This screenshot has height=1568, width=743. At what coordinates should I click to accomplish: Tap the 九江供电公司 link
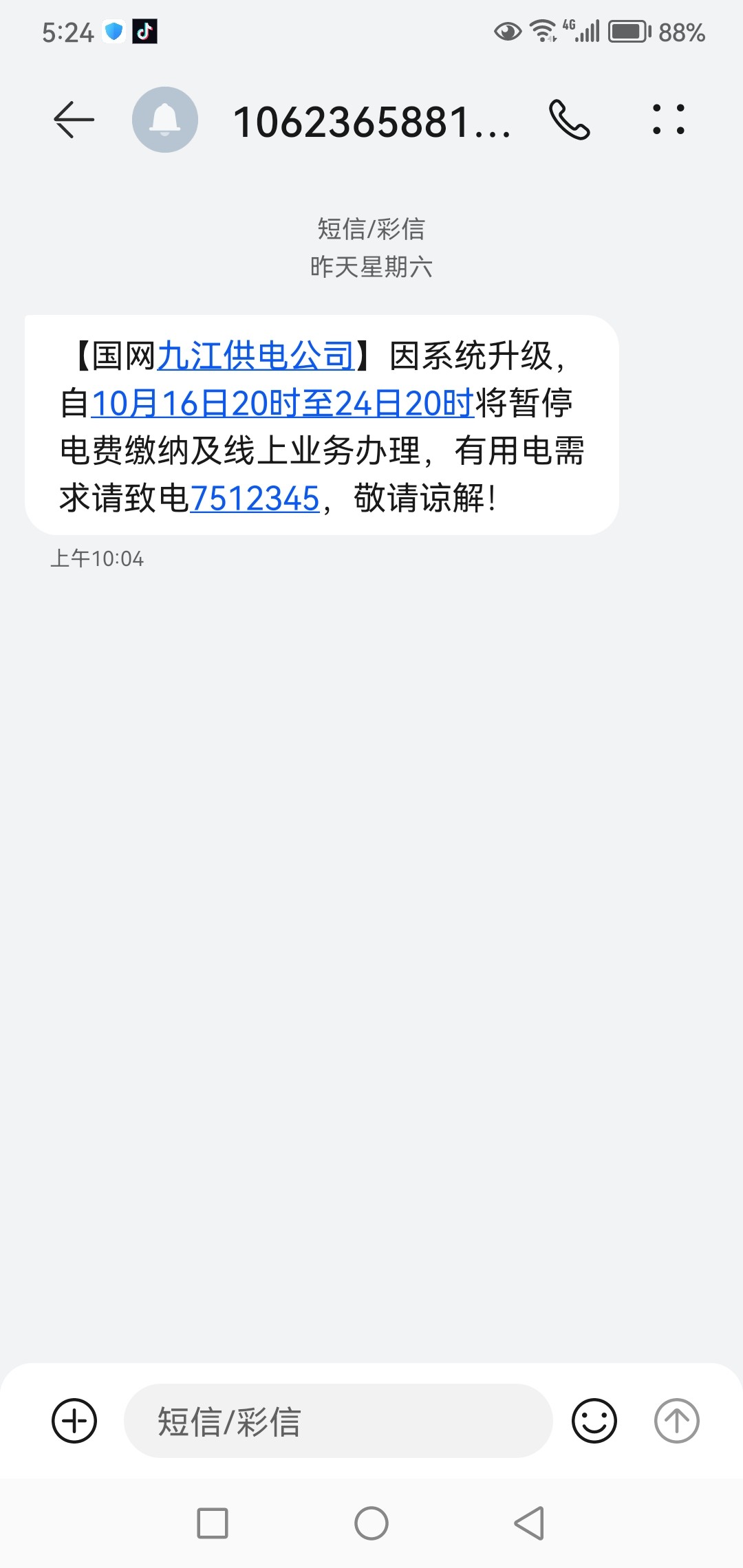256,356
